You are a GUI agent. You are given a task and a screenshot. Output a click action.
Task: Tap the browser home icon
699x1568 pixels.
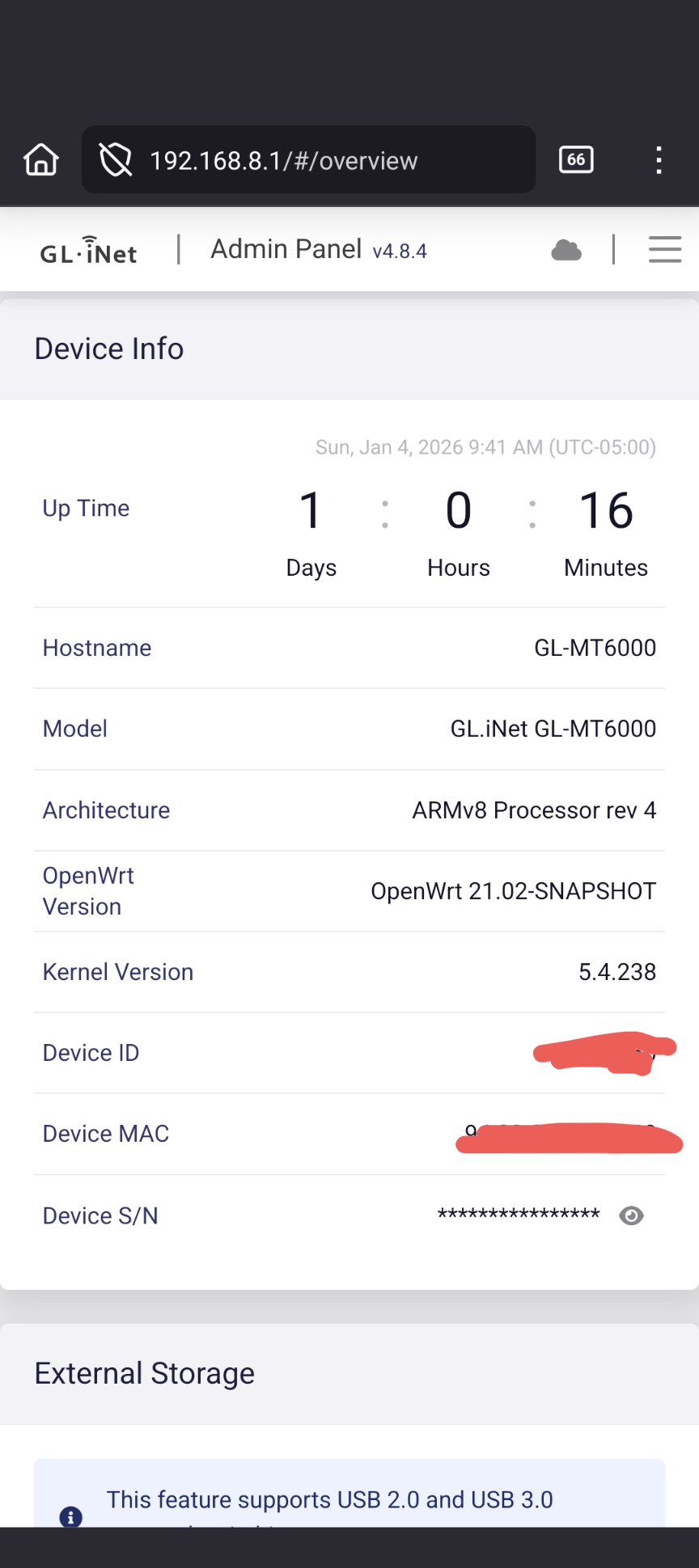click(x=41, y=160)
